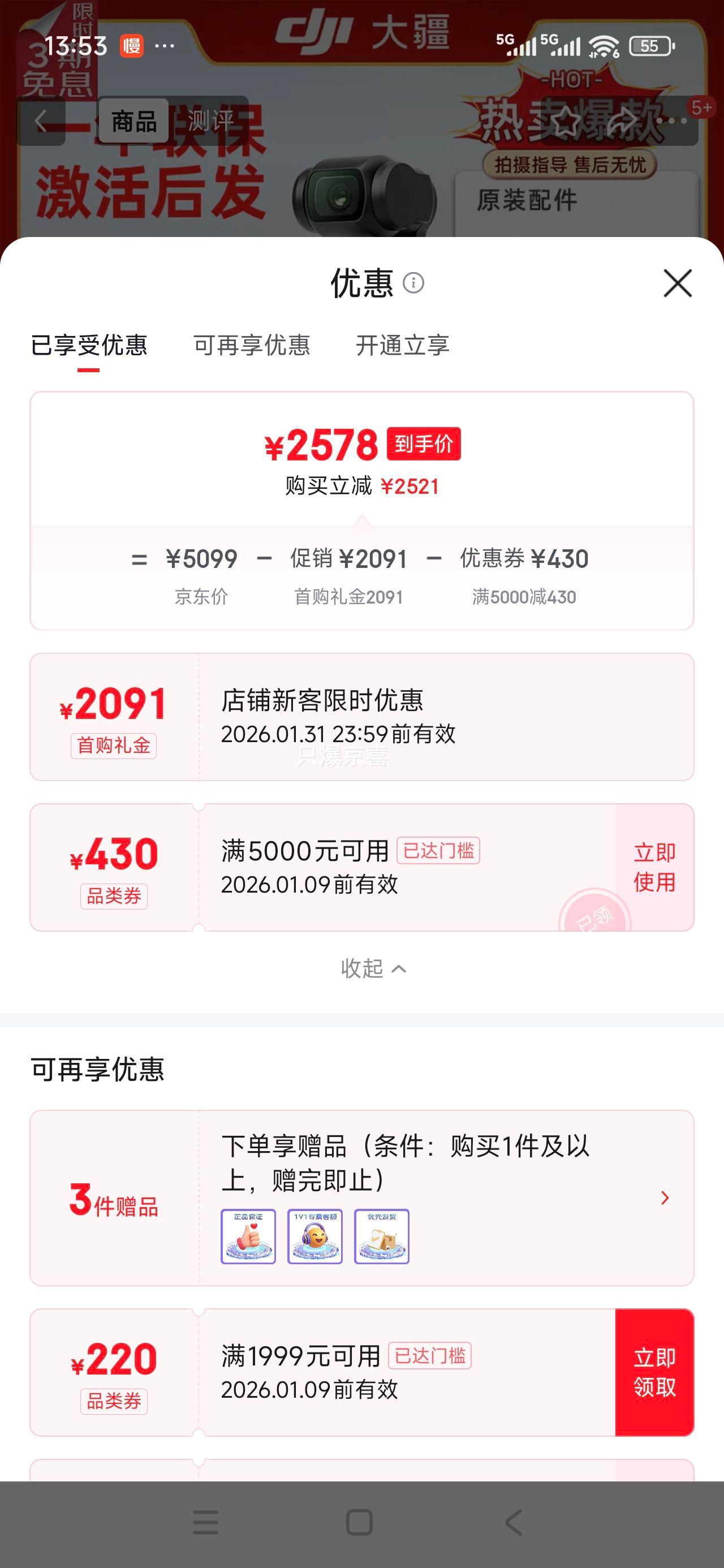Viewport: 724px width, 1568px height.
Task: Open the more options (…) icon top right
Action: point(671,122)
